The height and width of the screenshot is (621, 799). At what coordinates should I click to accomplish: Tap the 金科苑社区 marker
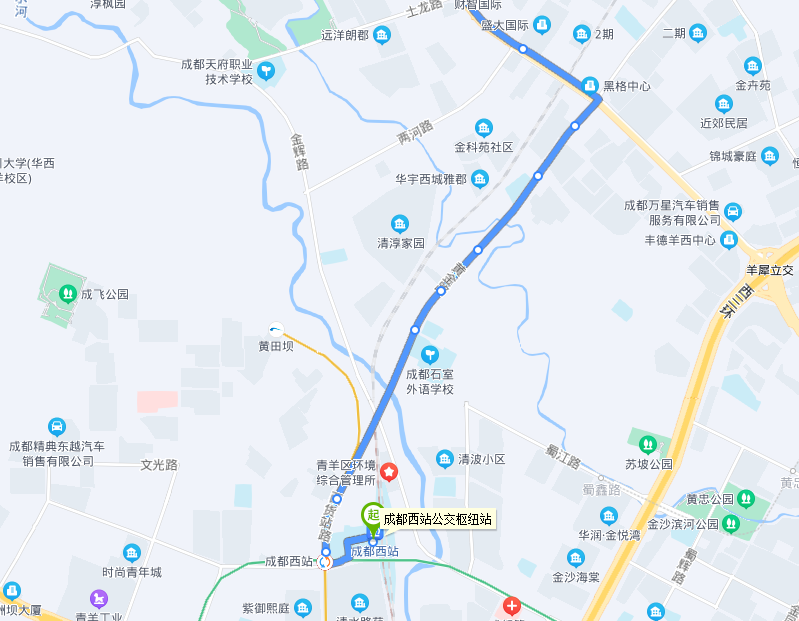point(484,127)
